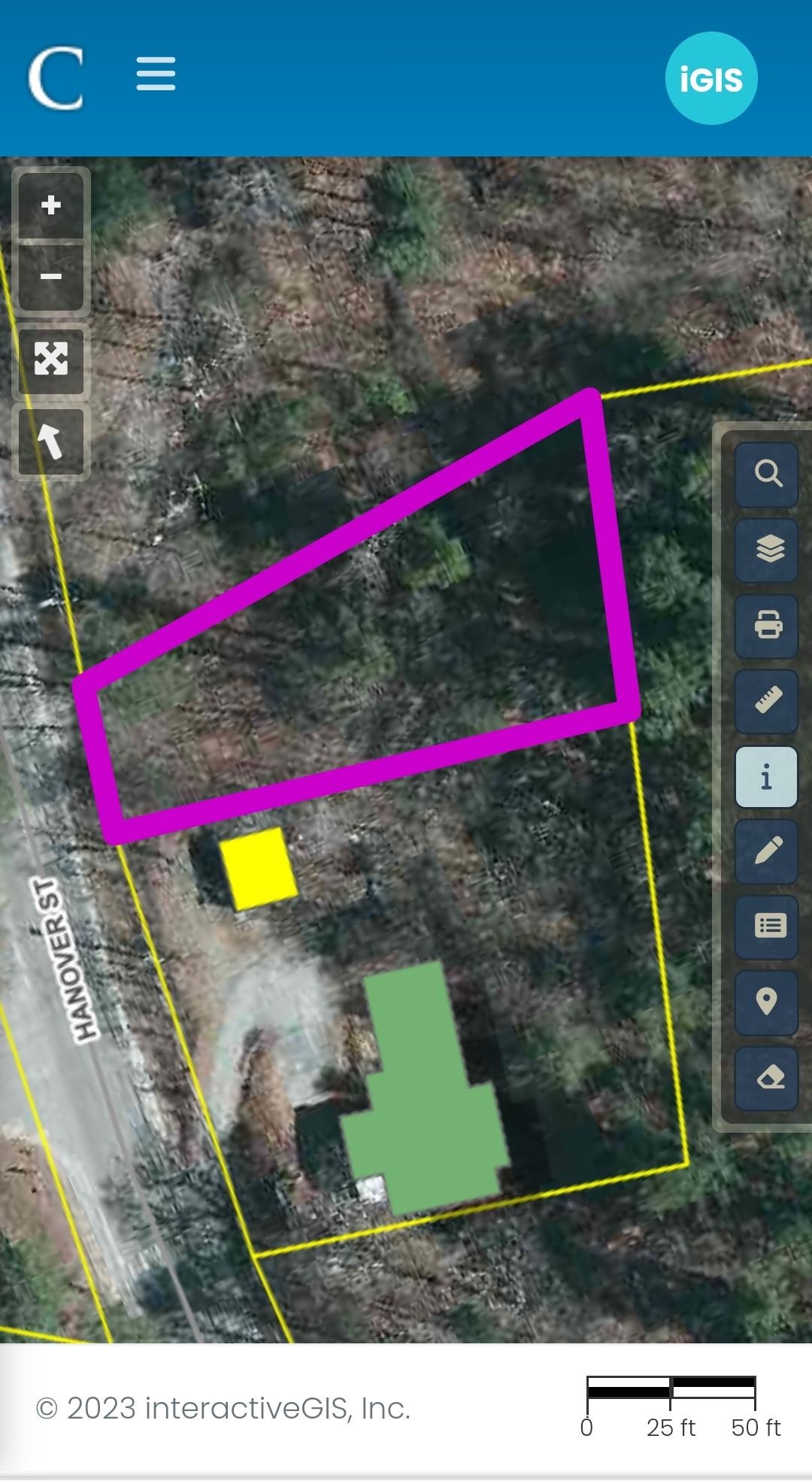Screen dimensions: 812x1481
Task: Toggle the identify info tool
Action: tap(766, 776)
